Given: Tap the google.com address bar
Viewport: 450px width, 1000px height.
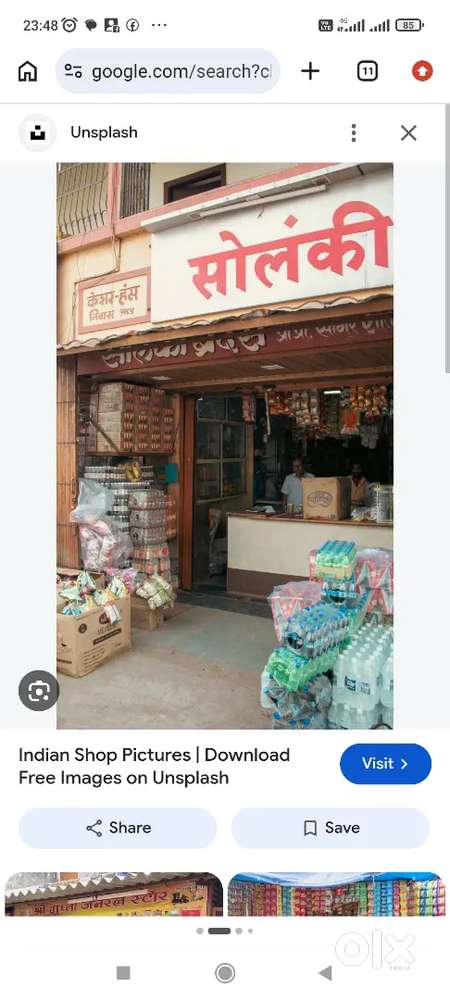Looking at the screenshot, I should tap(168, 71).
